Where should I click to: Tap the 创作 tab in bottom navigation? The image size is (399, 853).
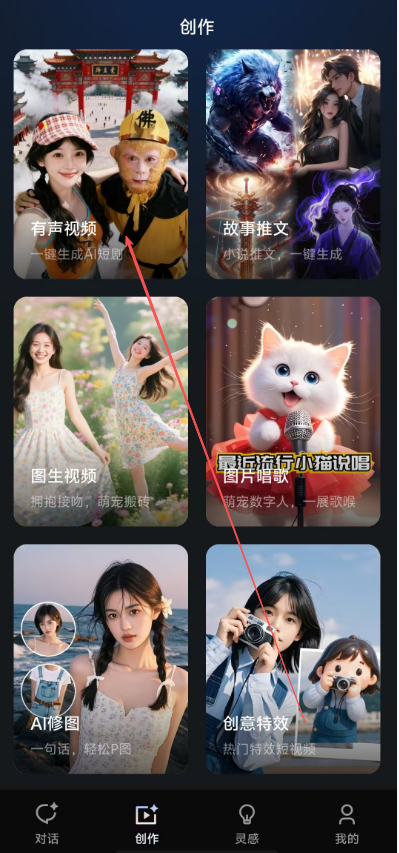tap(146, 823)
